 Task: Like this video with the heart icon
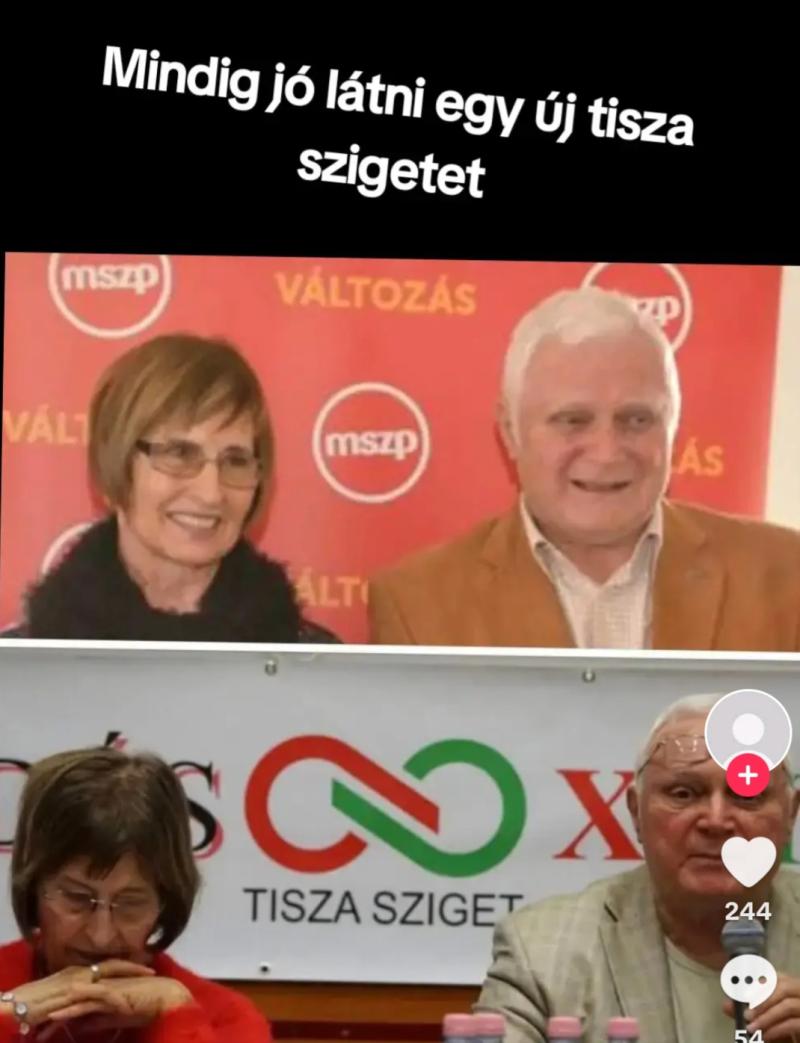pos(748,862)
